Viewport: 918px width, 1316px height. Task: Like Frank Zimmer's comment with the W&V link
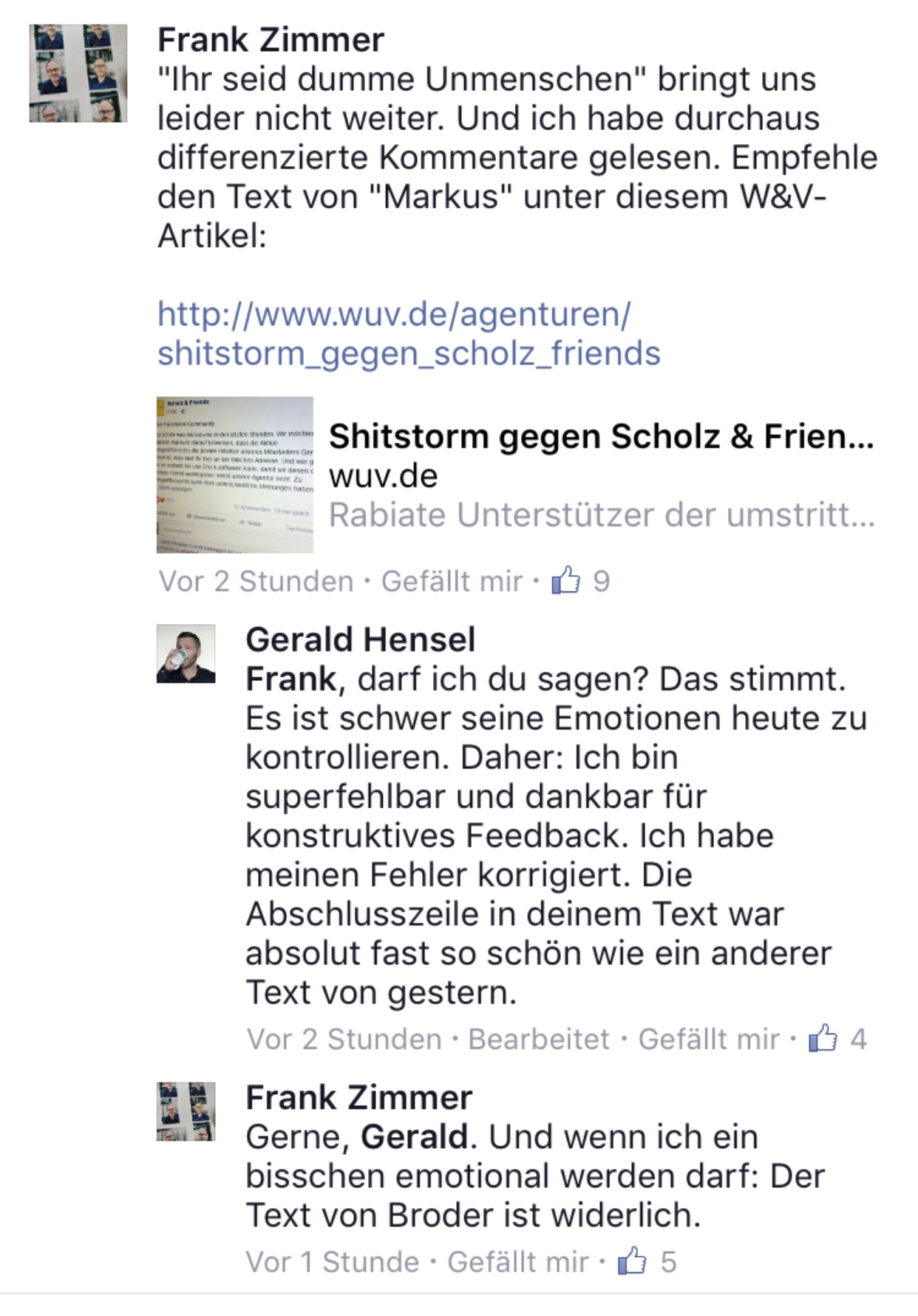pos(452,581)
